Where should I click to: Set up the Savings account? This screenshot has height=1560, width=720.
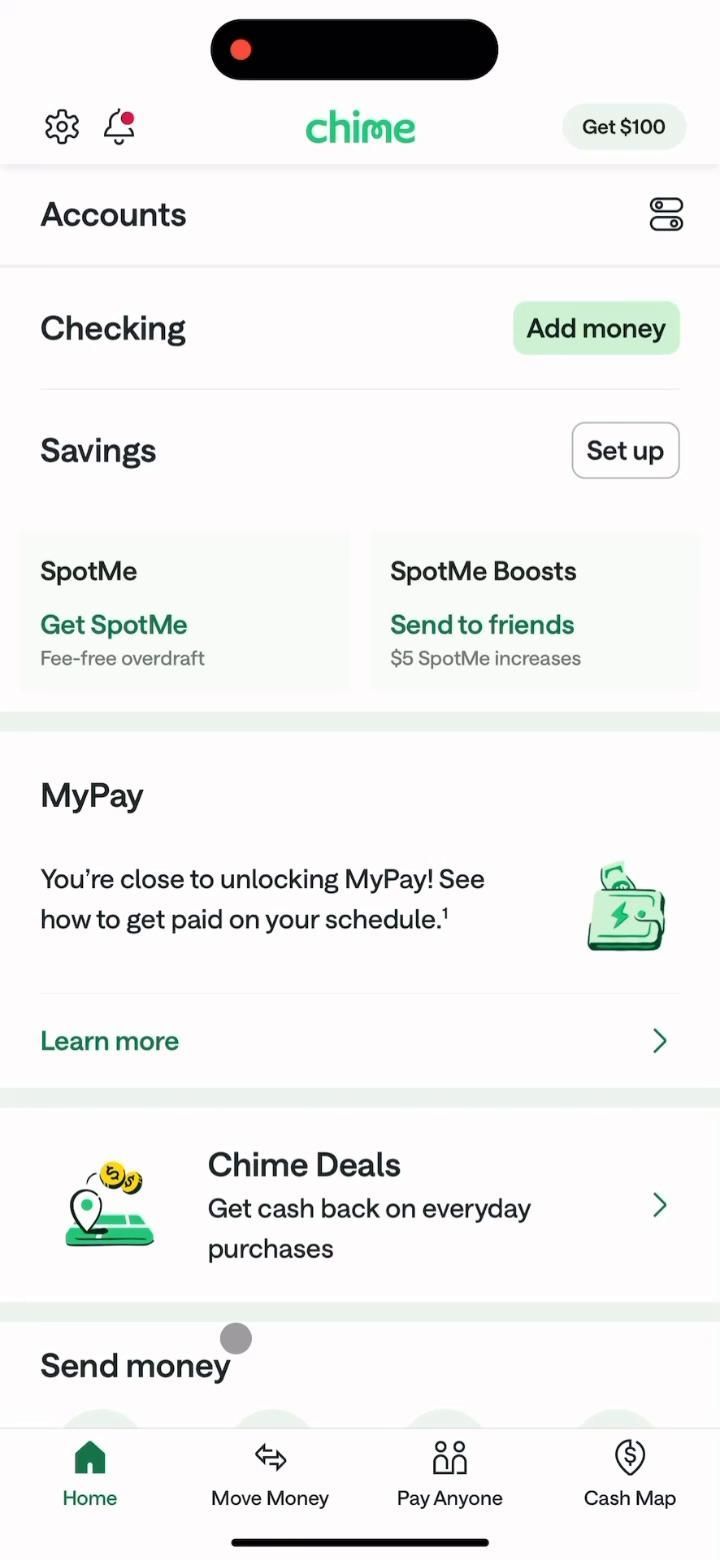625,450
